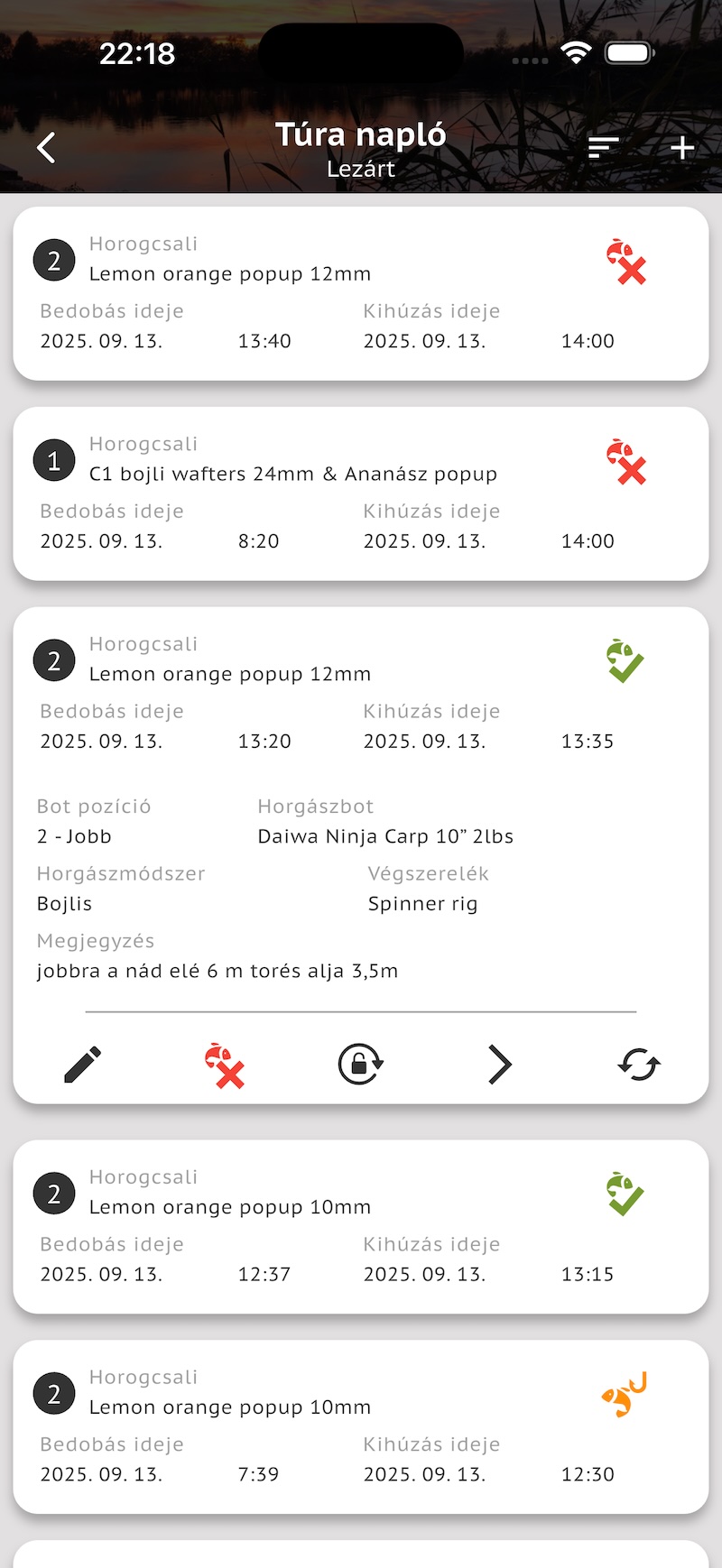722x1568 pixels.
Task: Activate the sync refresh icon on expanded entry
Action: (x=638, y=1065)
